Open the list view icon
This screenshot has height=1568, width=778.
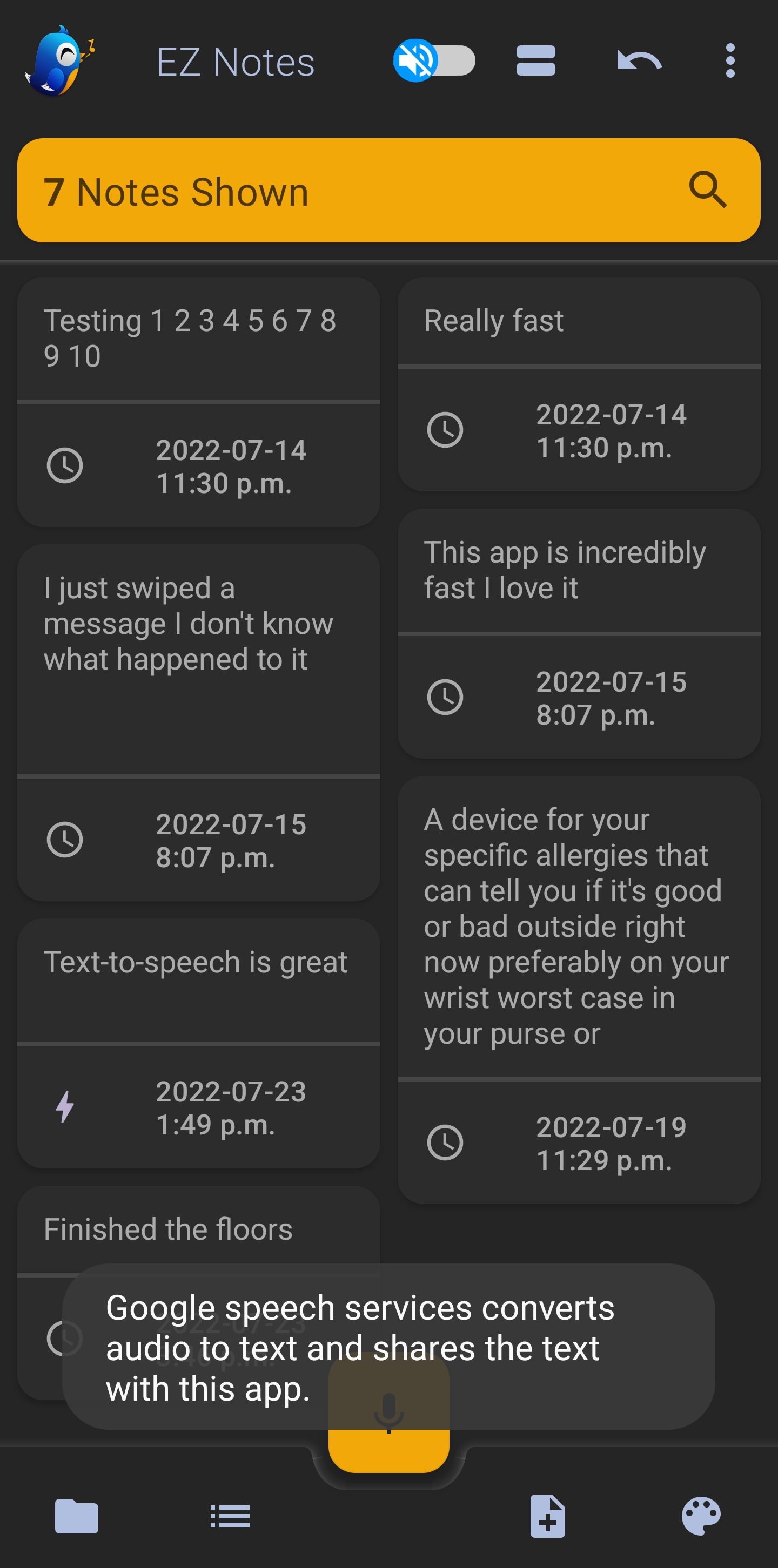point(230,1516)
